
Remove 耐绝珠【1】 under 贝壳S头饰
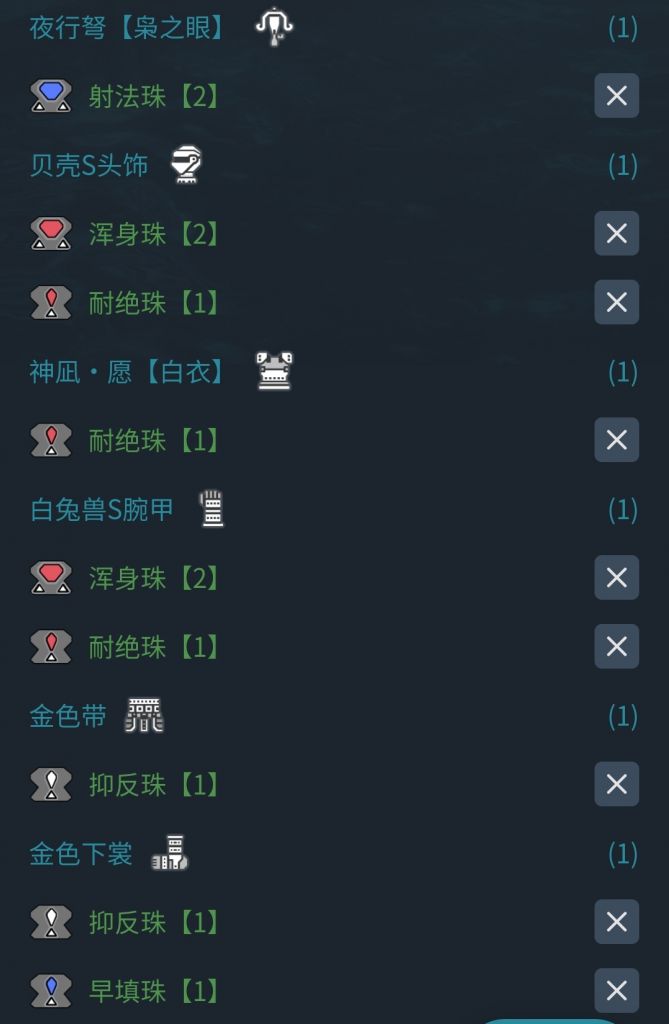(616, 302)
